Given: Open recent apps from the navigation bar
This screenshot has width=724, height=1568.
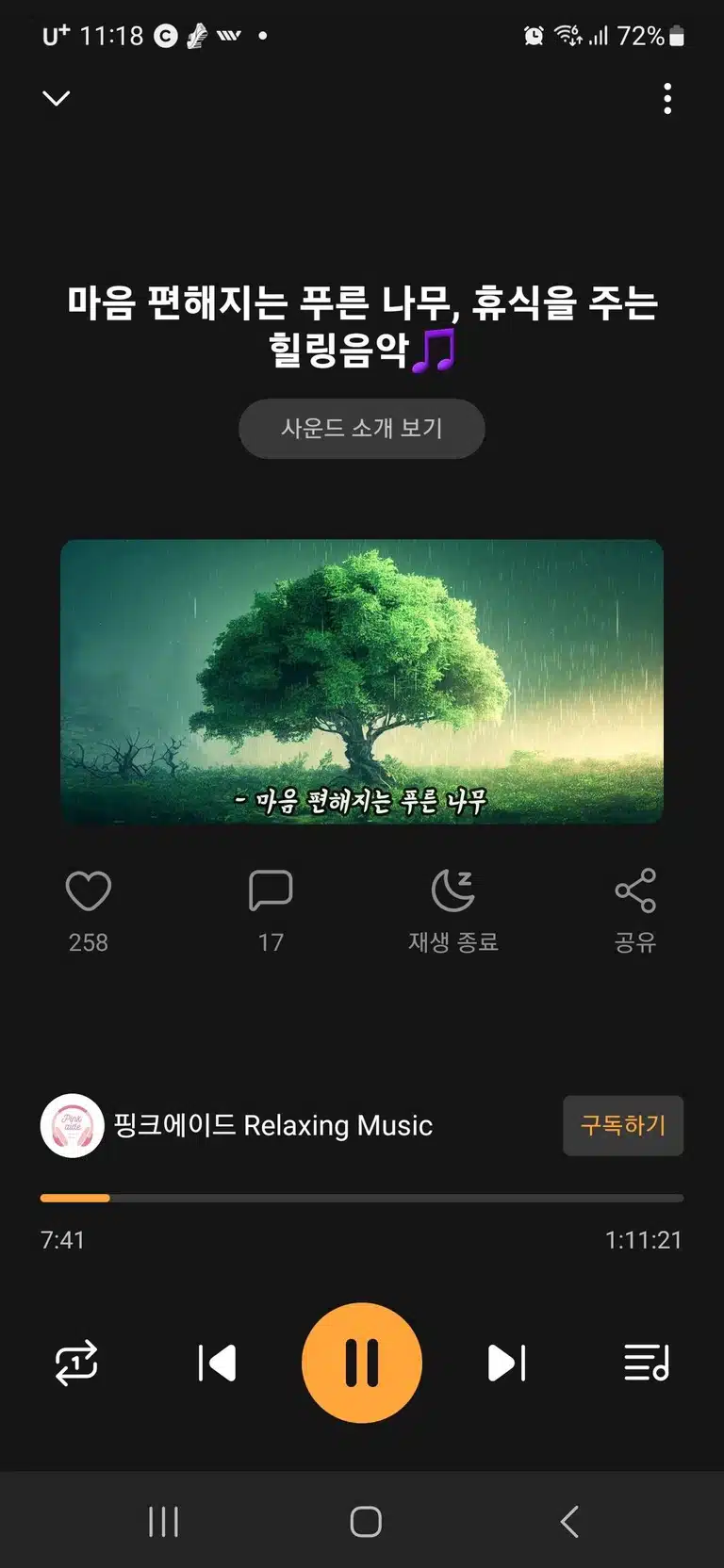Looking at the screenshot, I should click(x=163, y=1521).
